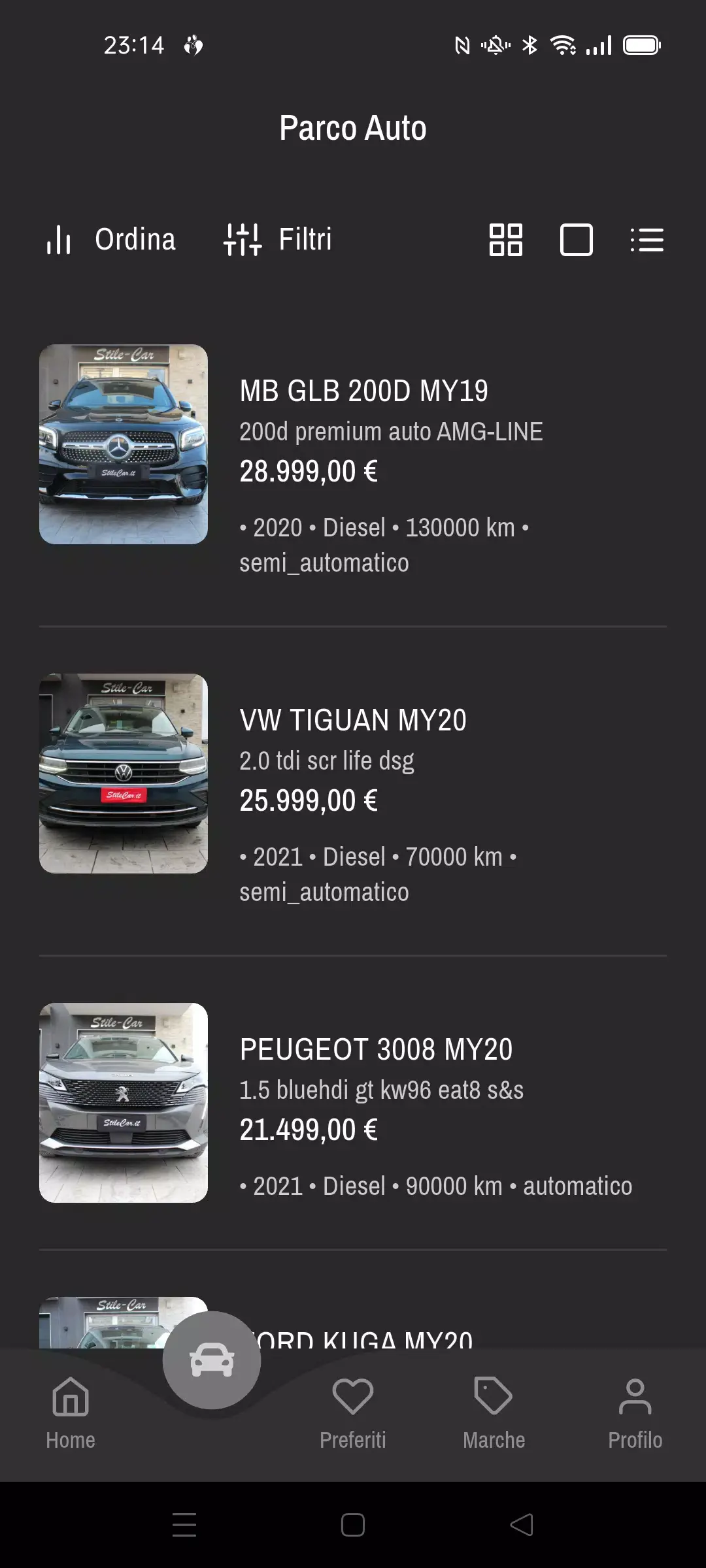
Task: Switch to single card view
Action: (x=576, y=241)
